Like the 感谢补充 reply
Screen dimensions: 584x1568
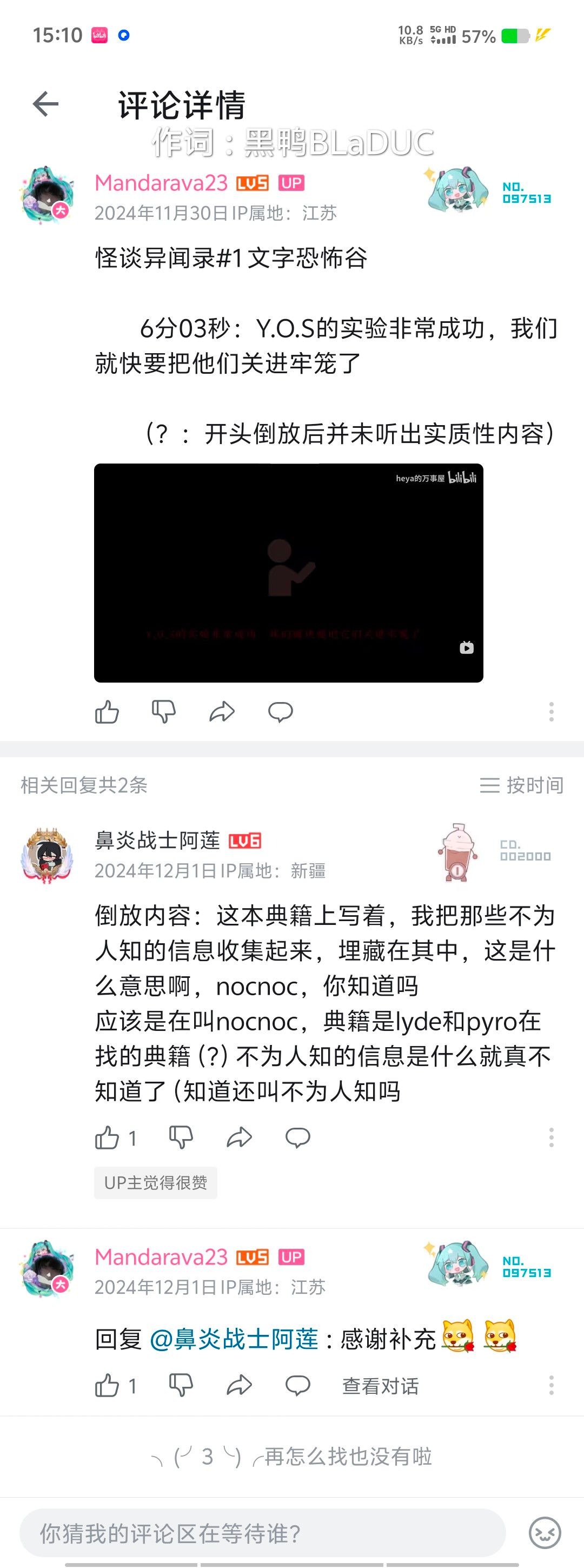tap(107, 1386)
